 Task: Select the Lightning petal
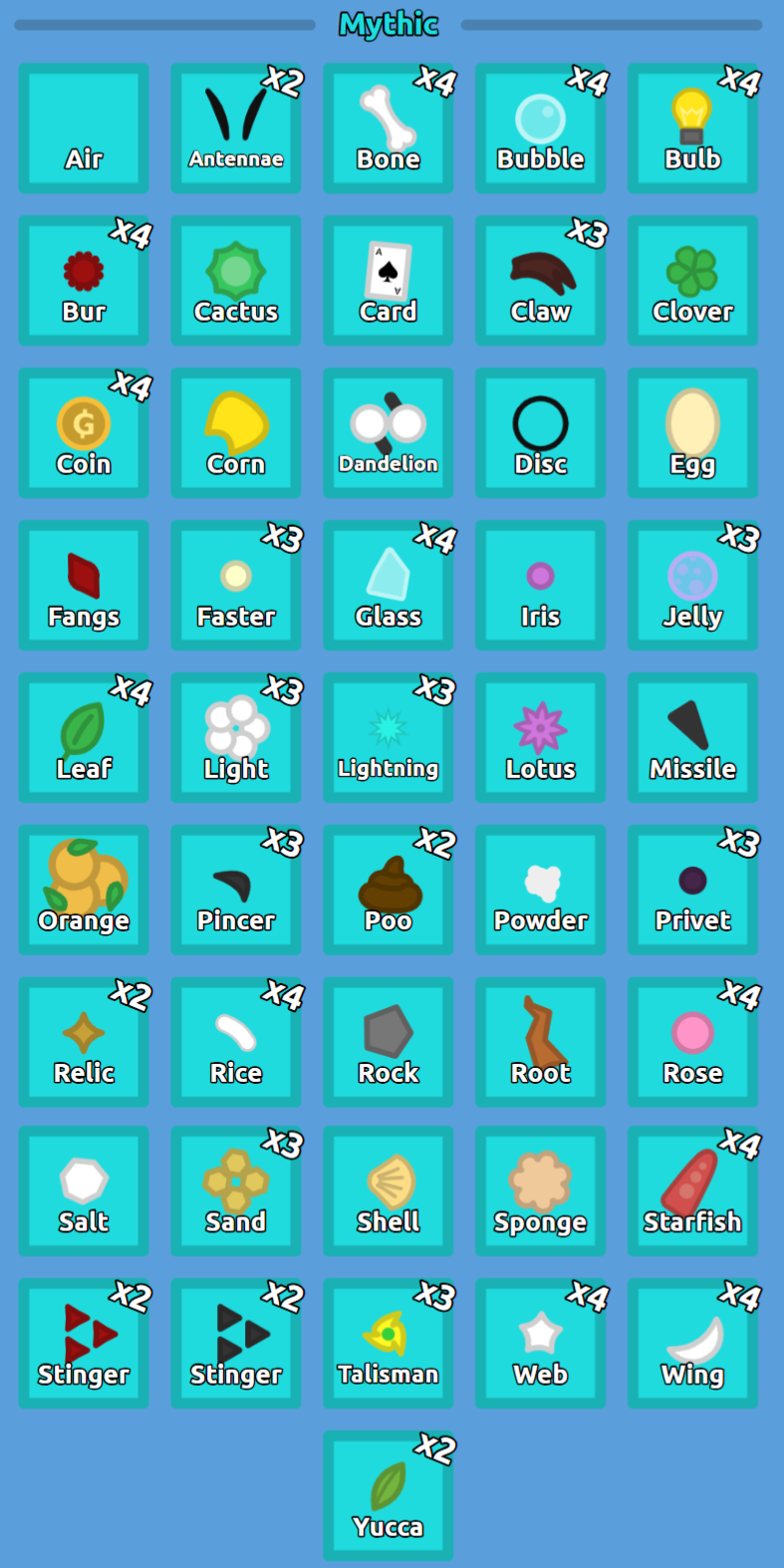pos(389,738)
